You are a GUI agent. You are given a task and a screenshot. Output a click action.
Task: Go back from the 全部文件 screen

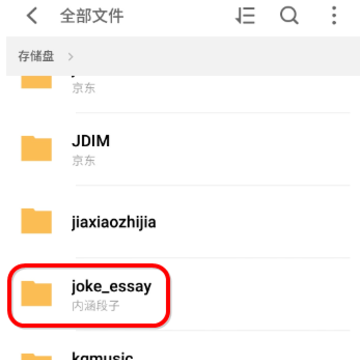[x=32, y=16]
